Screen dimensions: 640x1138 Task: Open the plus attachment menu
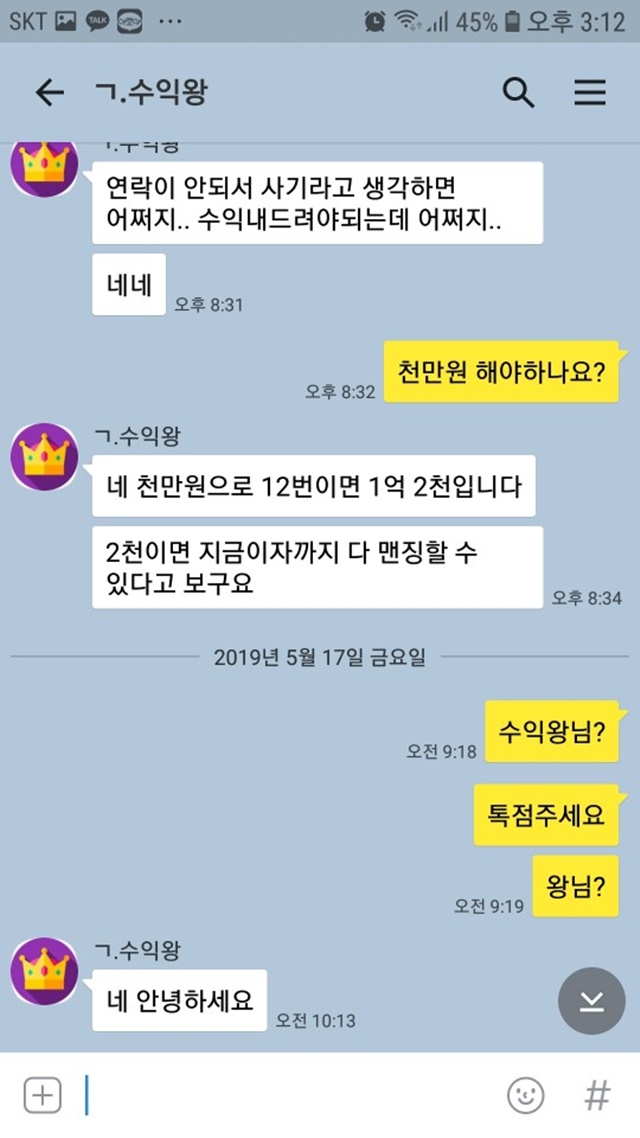42,1095
